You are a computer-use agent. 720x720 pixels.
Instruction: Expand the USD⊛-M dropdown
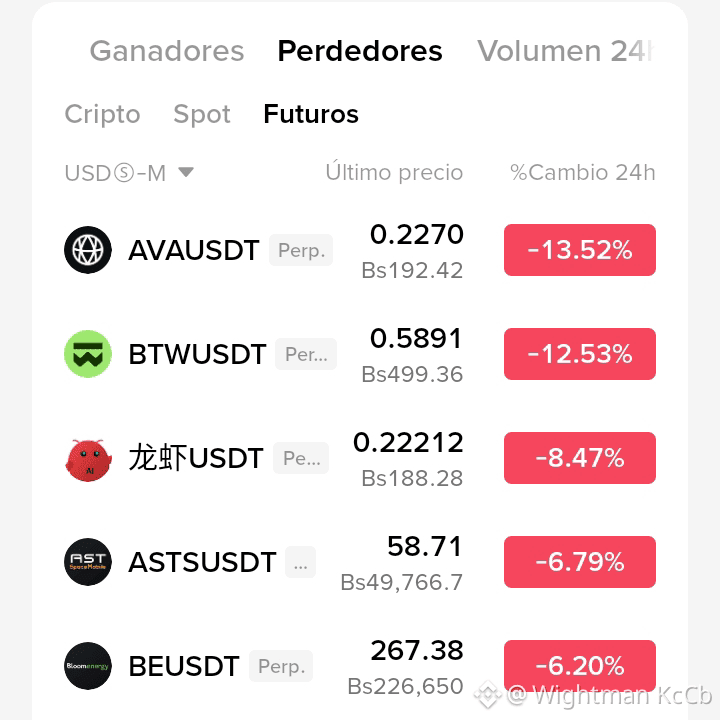129,173
